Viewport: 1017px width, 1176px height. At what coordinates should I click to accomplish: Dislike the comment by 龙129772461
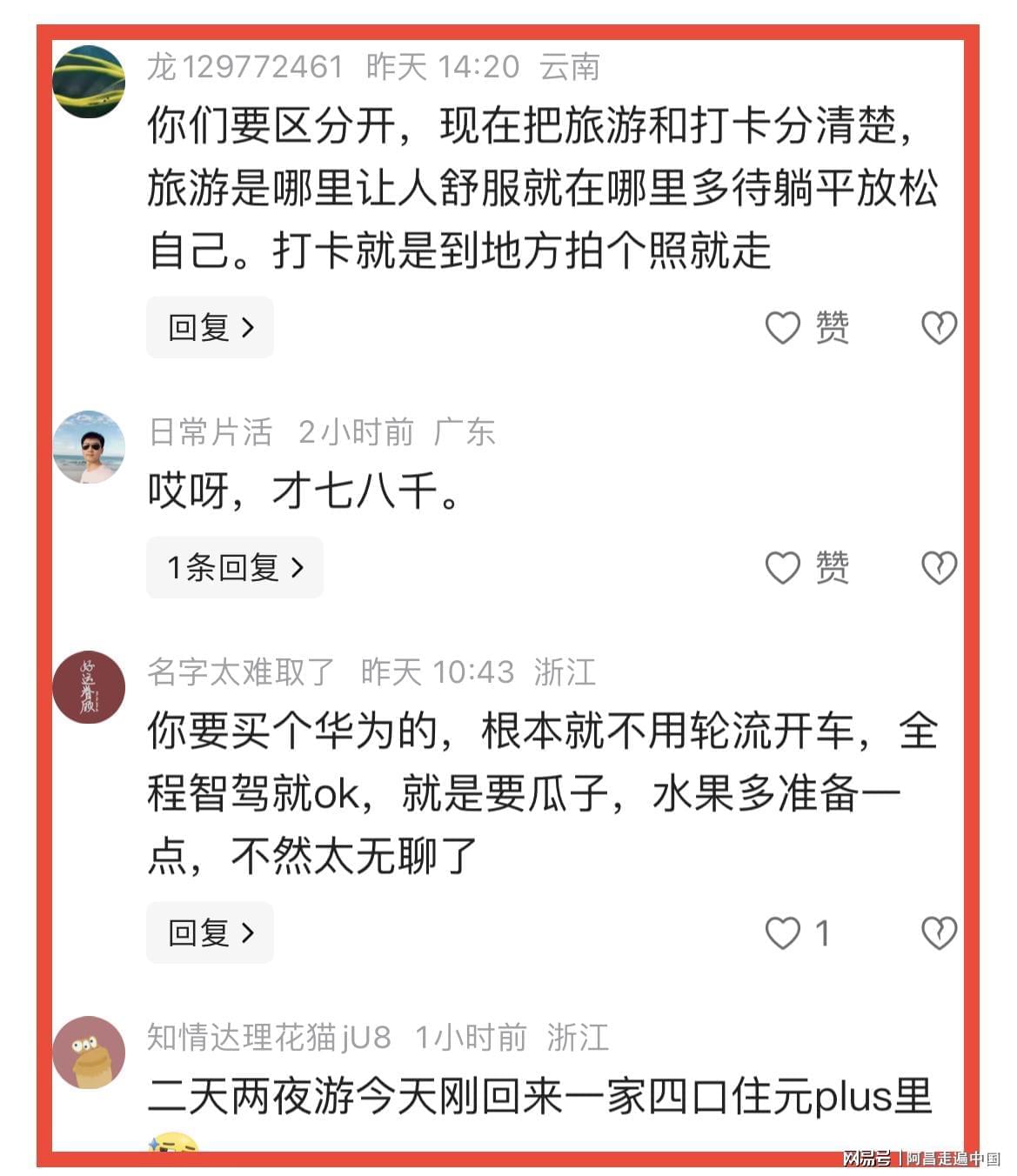(939, 328)
